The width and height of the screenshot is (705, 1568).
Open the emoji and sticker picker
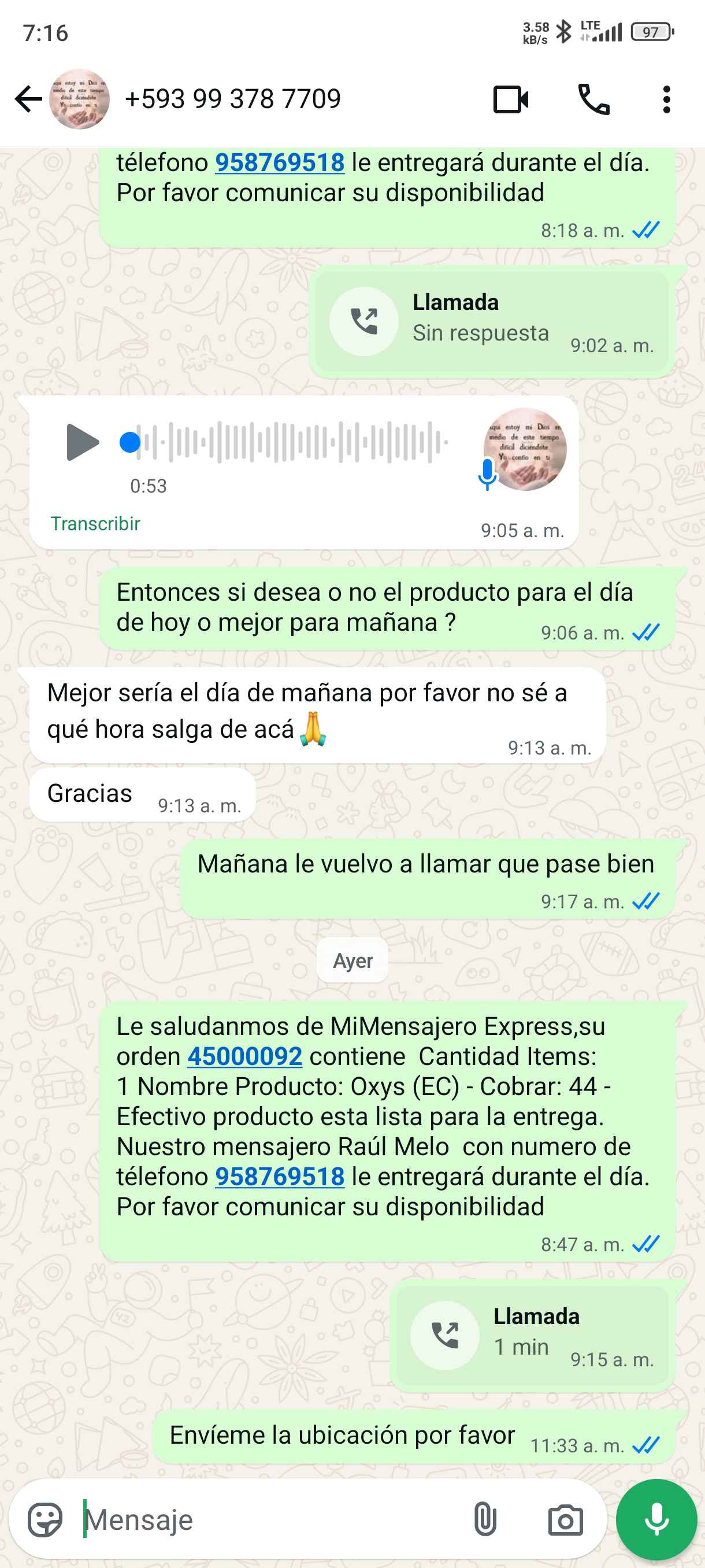45,1520
